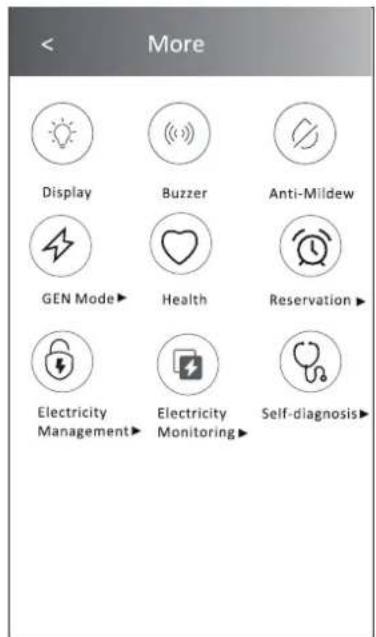376x637 pixels.
Task: Turn on the Health function
Action: click(181, 245)
